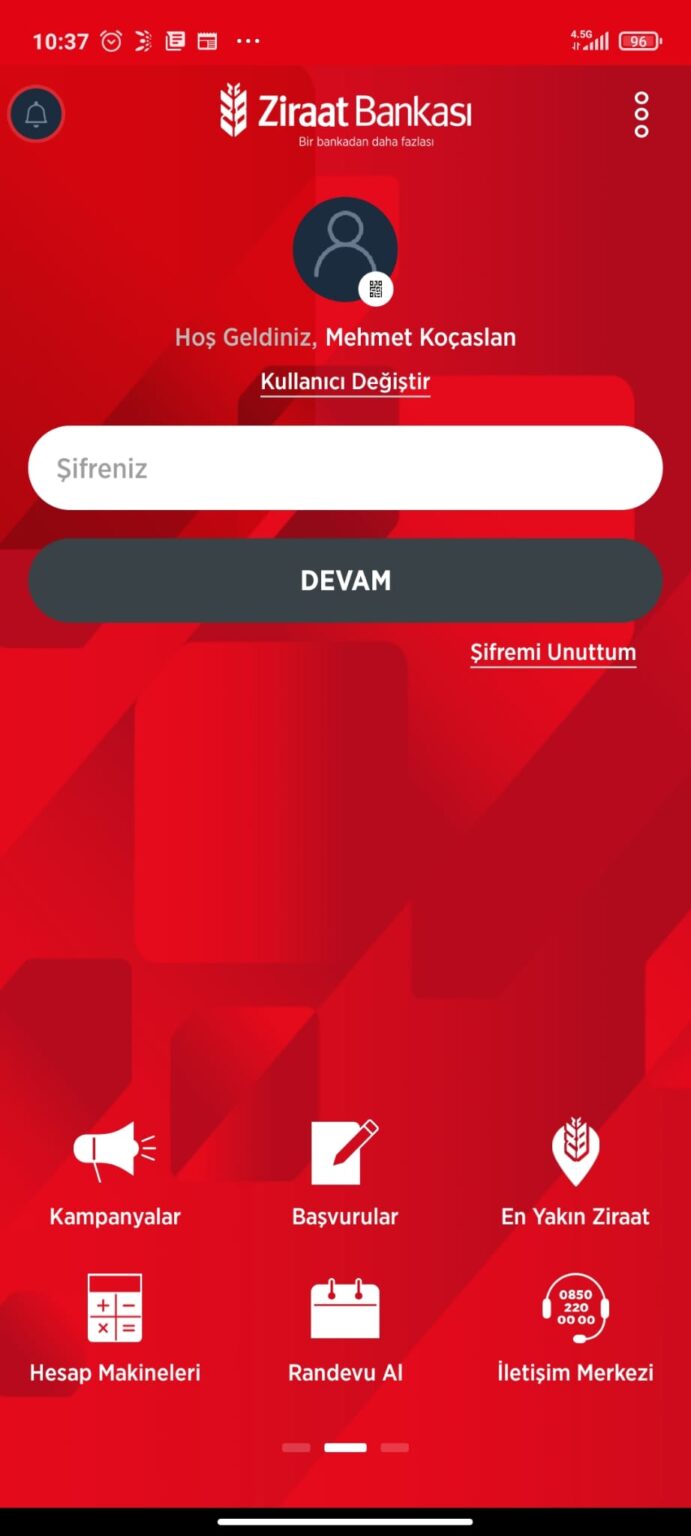Open the three-dot overflow menu
Screen dimensions: 691x1536
coord(642,115)
